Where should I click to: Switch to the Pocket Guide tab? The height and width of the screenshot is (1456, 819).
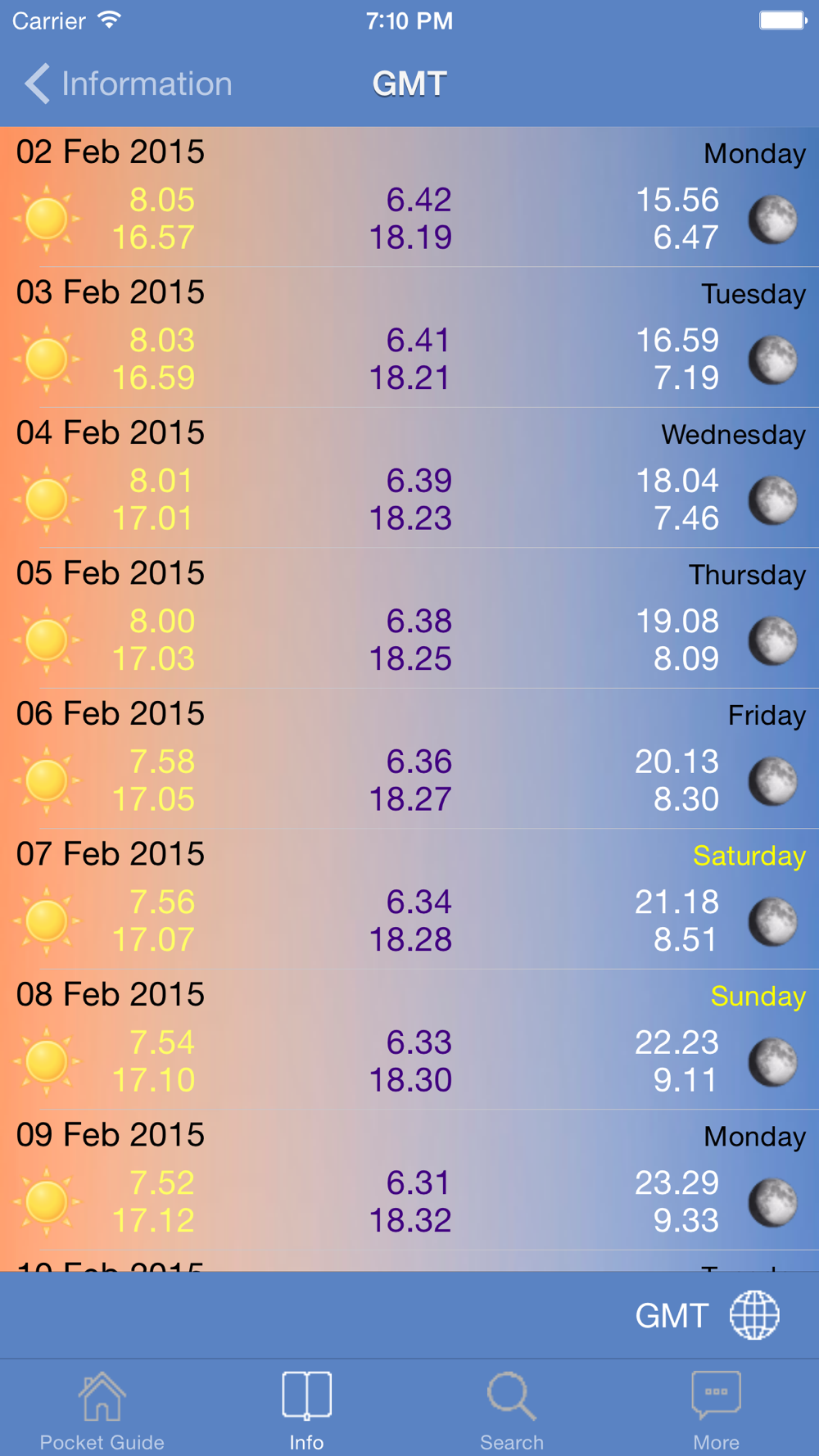click(x=102, y=1412)
